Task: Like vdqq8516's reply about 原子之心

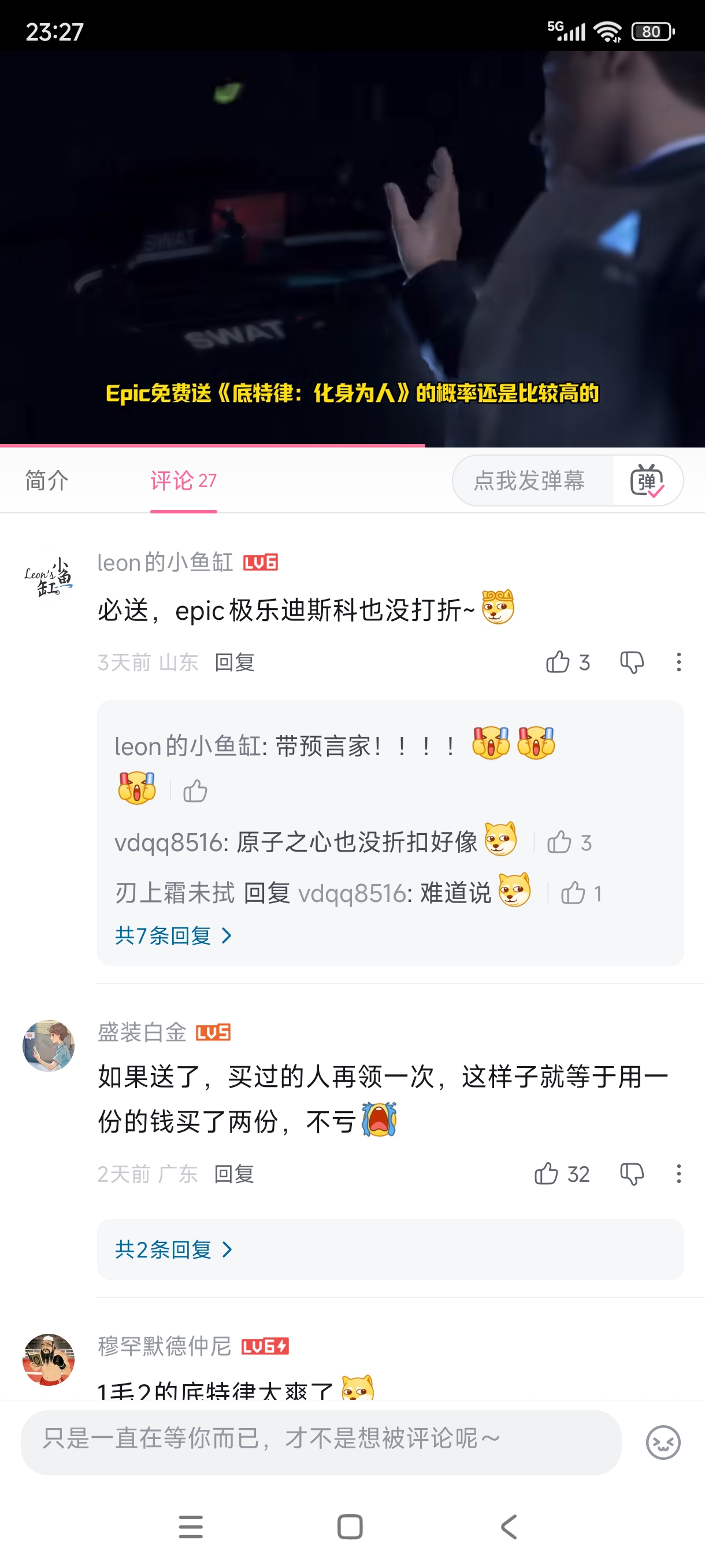Action: tap(559, 842)
